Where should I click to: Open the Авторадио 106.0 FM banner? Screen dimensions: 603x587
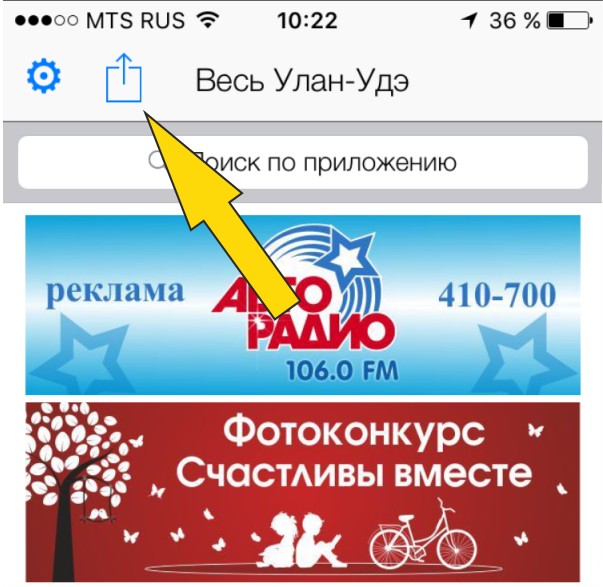302,304
